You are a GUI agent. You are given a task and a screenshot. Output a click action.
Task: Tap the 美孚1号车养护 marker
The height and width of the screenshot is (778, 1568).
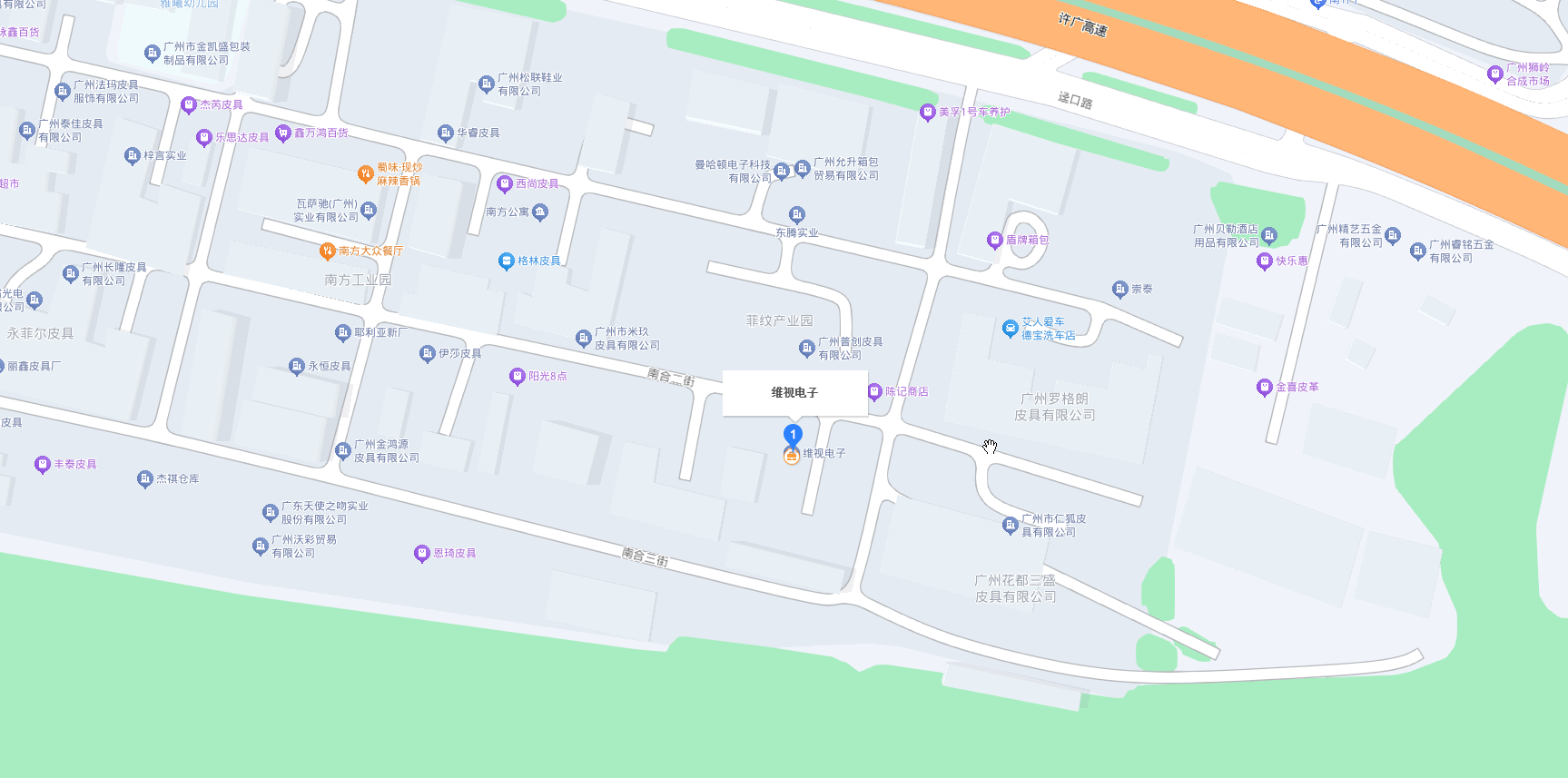pos(927,113)
